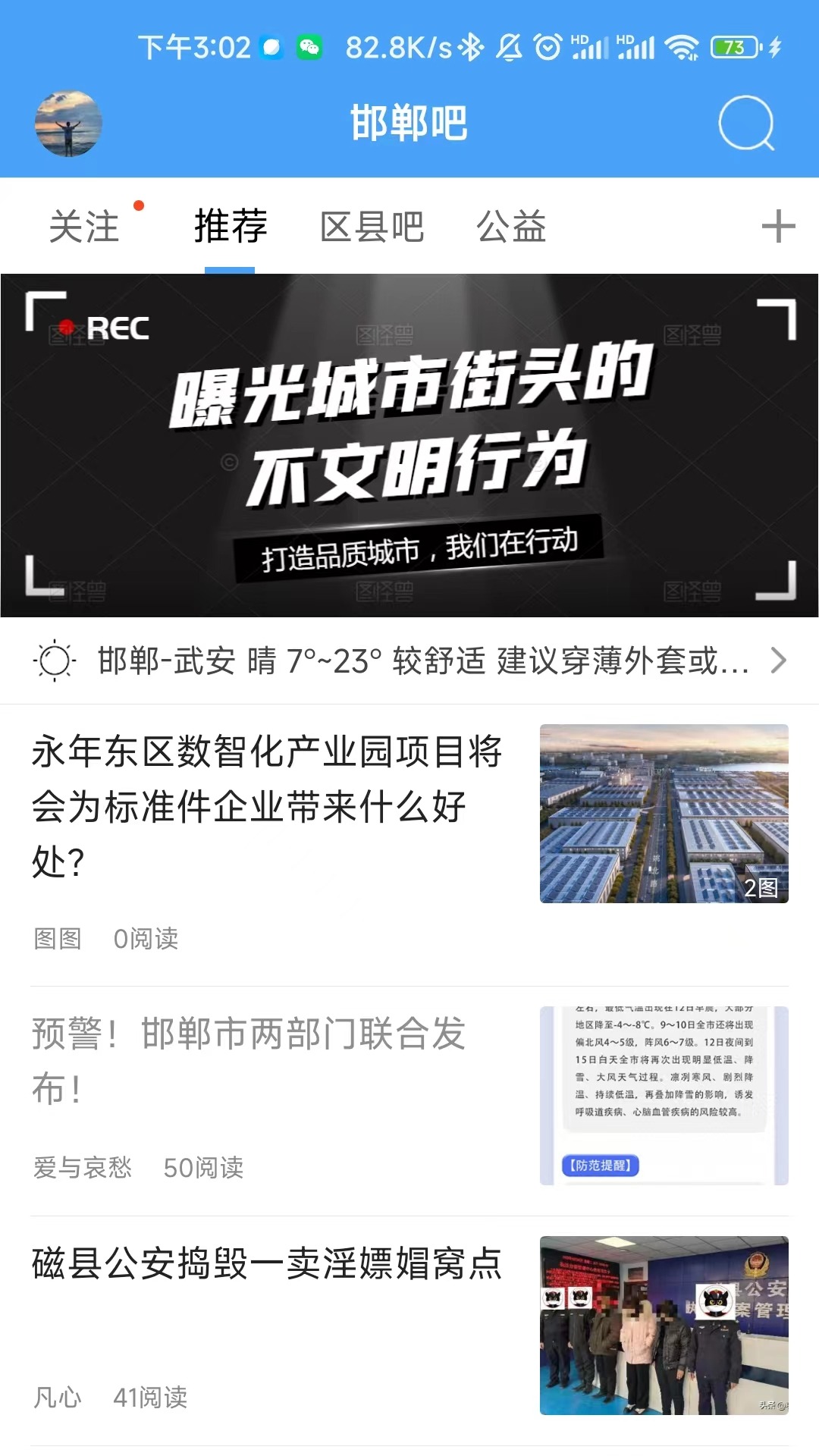The height and width of the screenshot is (1456, 819).
Task: Click the plus icon to add channels
Action: 778,225
